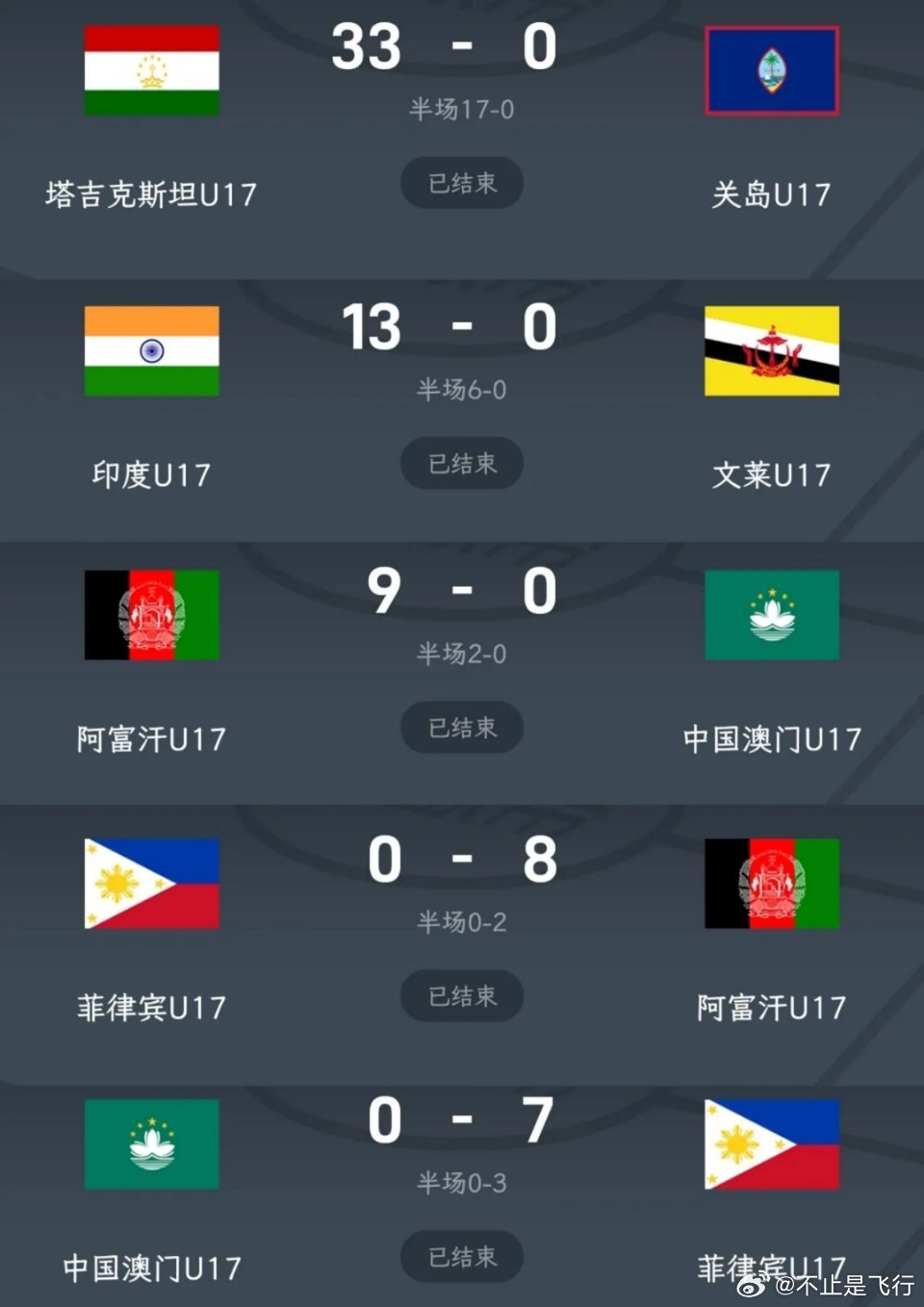Click the Philippines flag beside the 0-7 score

[770, 1145]
